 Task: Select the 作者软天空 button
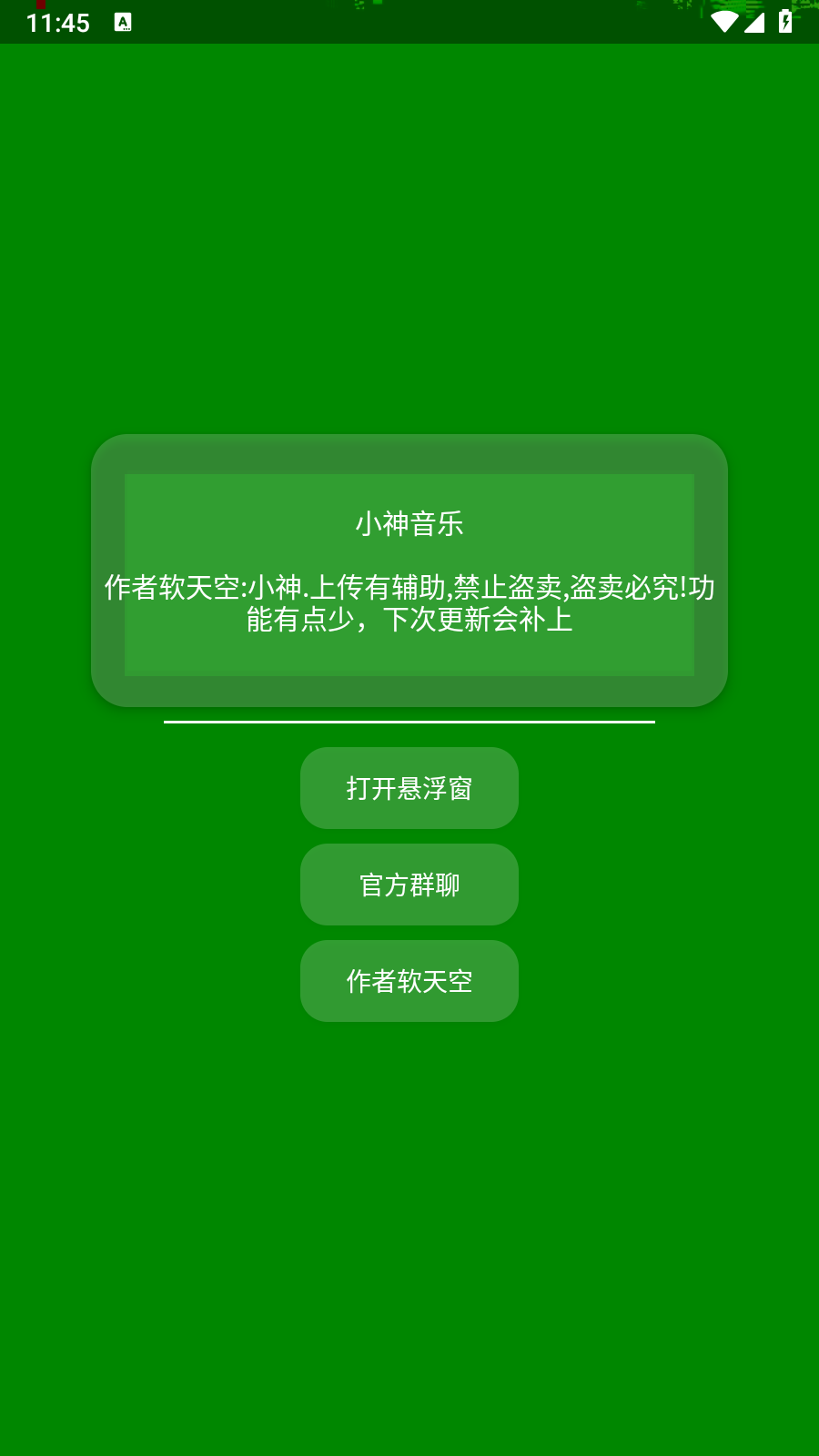tap(409, 981)
